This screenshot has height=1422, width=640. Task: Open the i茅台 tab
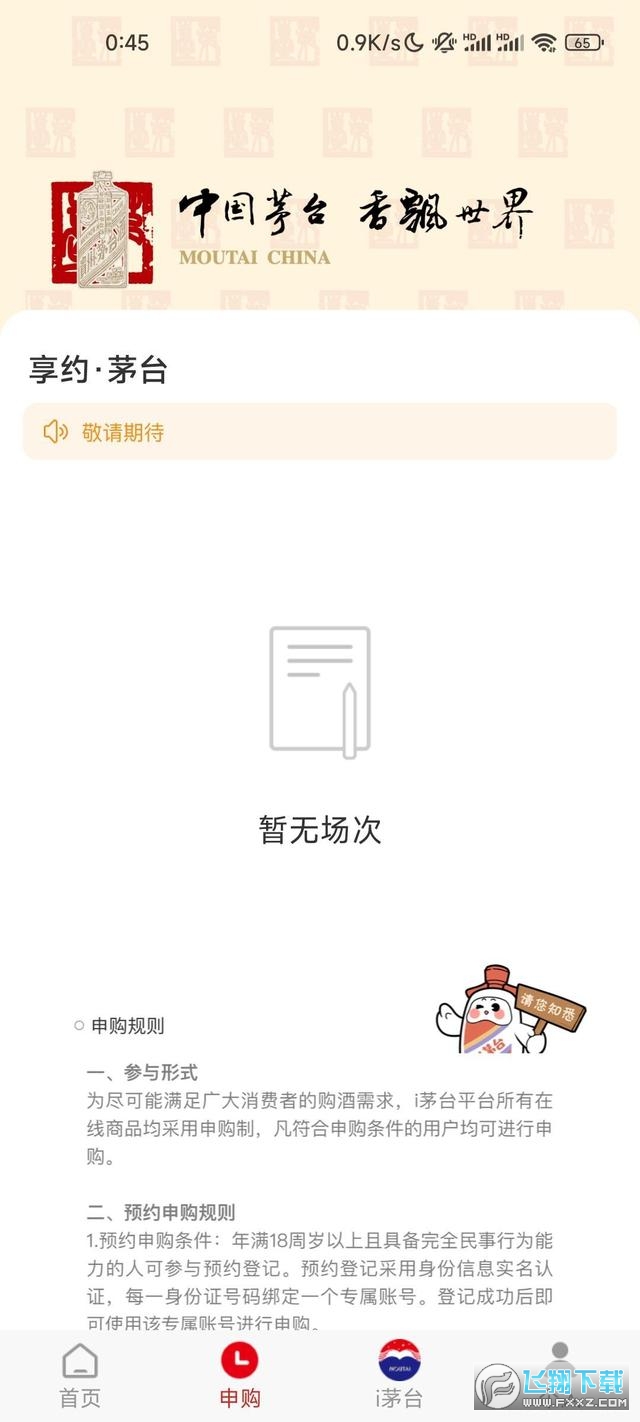[399, 1375]
